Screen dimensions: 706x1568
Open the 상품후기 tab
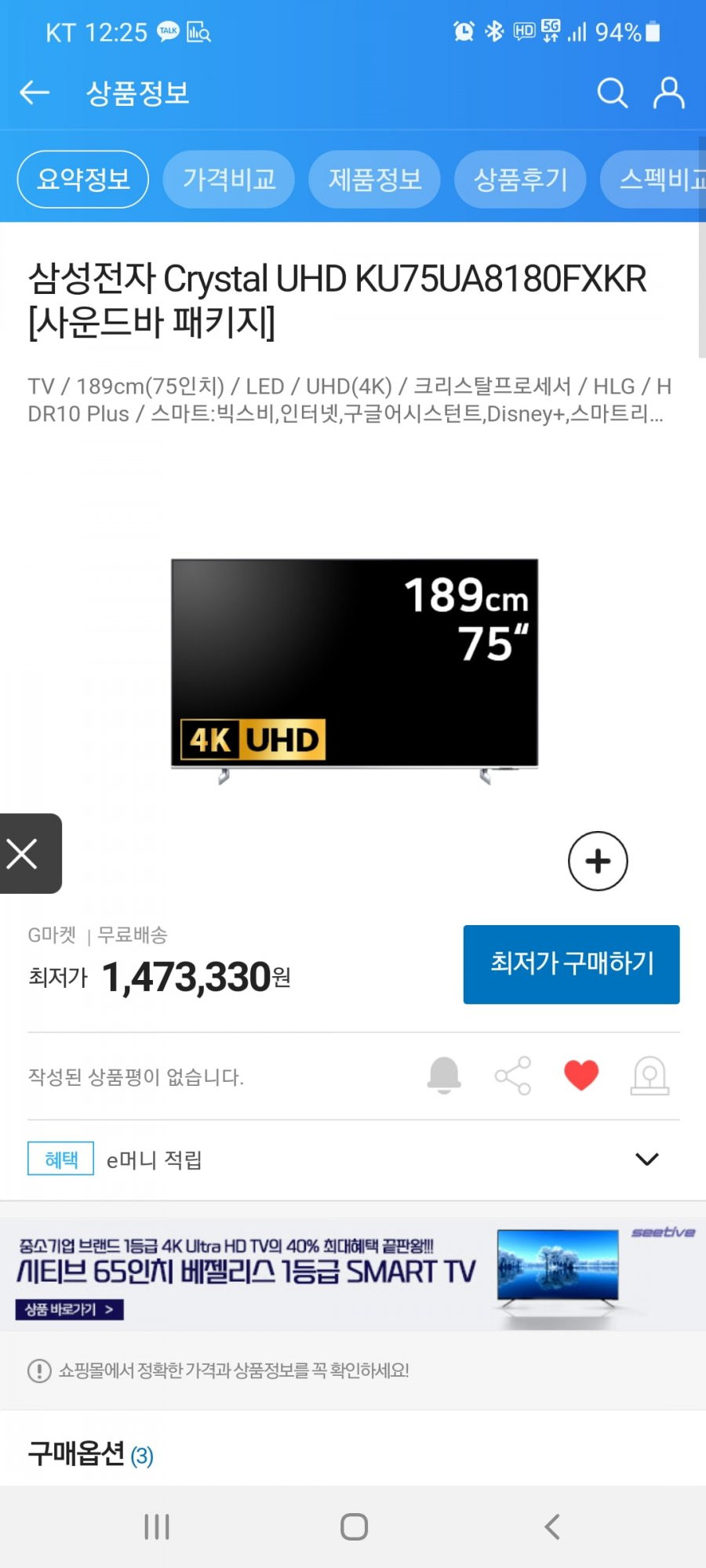tap(520, 180)
